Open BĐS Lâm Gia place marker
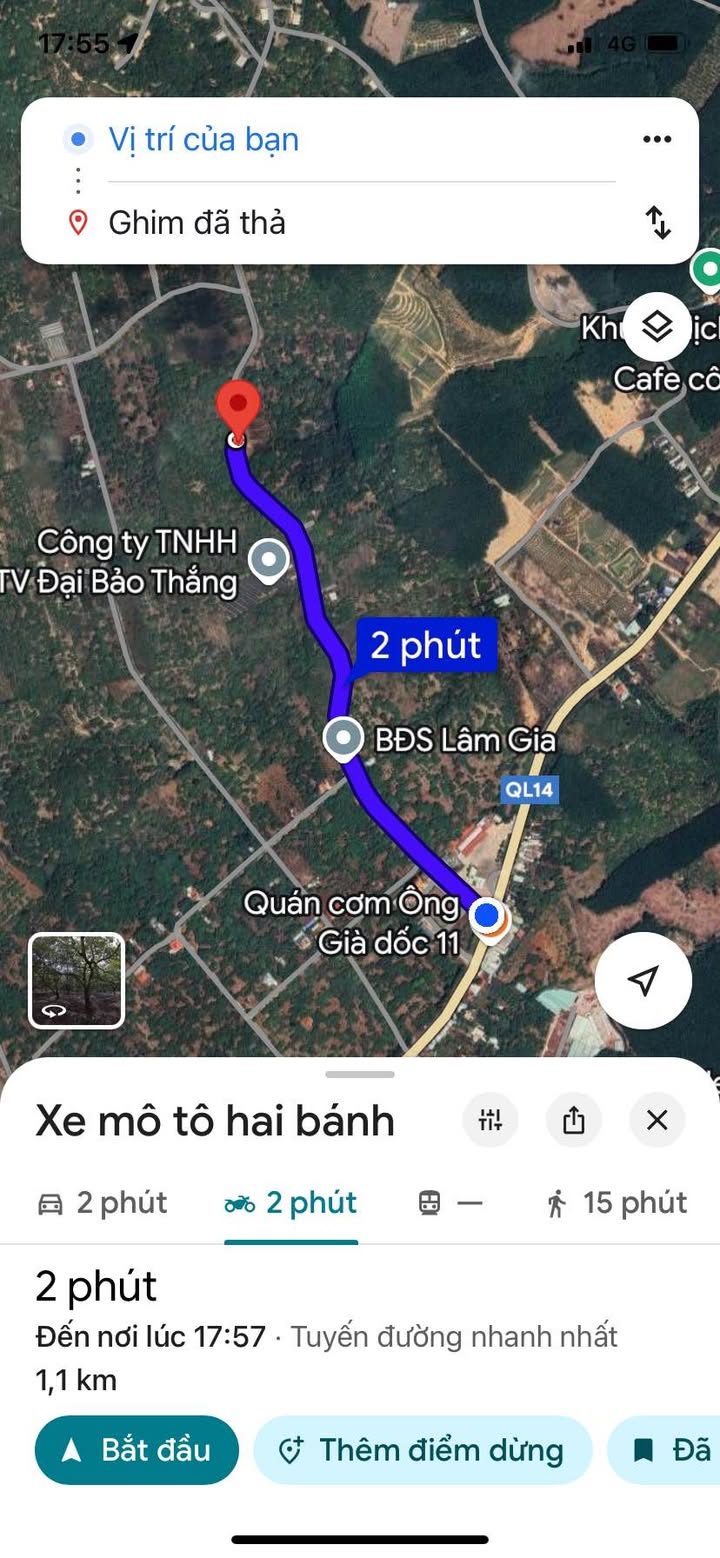 point(345,739)
